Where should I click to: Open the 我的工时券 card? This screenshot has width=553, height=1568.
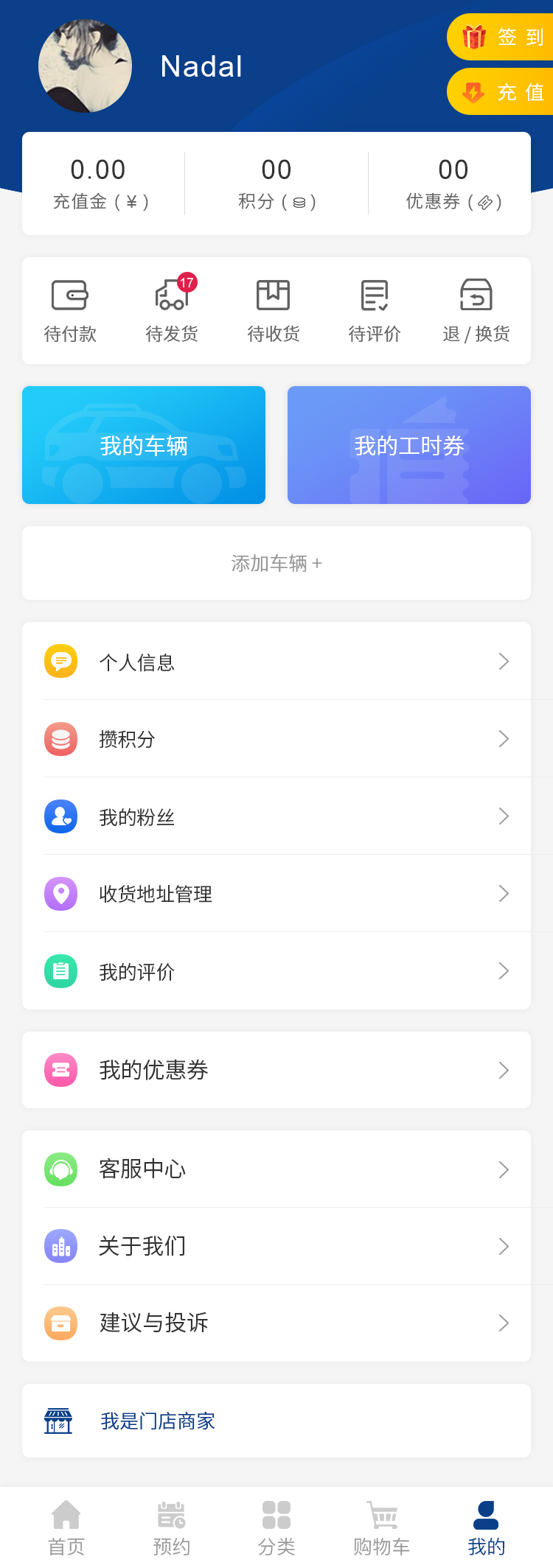click(x=409, y=445)
